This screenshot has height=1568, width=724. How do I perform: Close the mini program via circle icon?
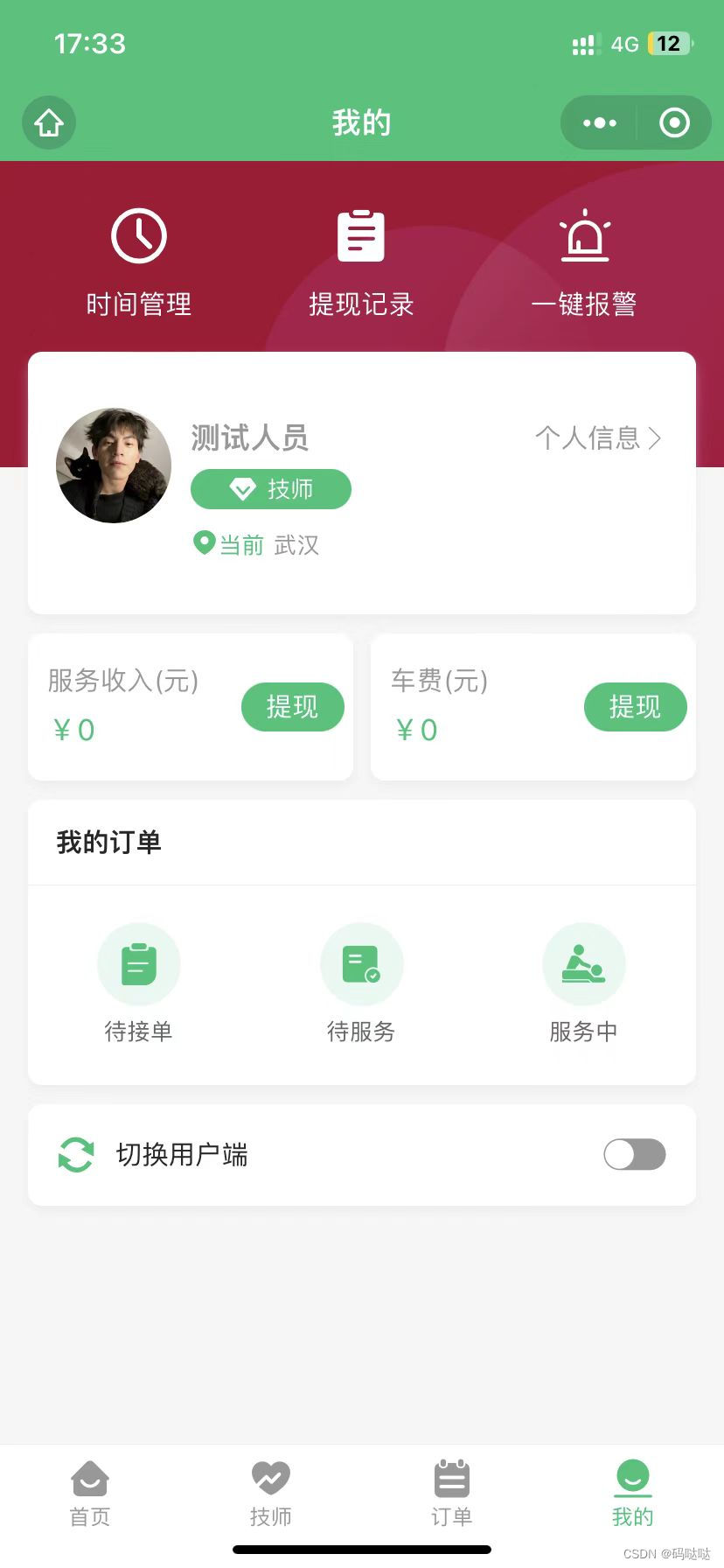pyautogui.click(x=674, y=122)
